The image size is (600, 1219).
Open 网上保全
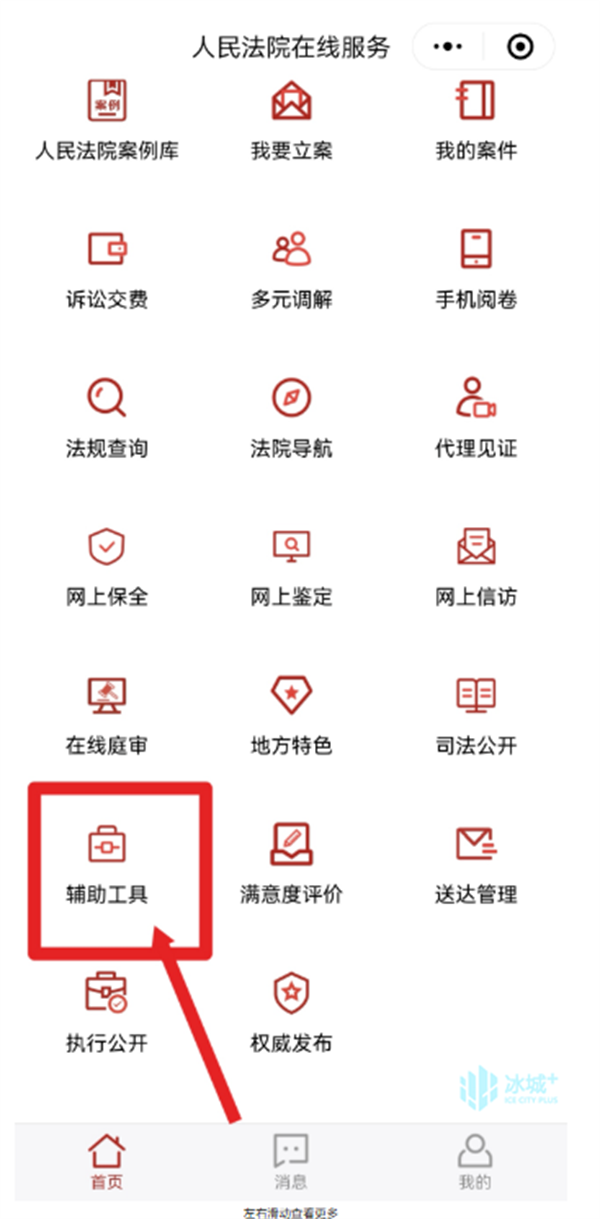click(x=107, y=565)
